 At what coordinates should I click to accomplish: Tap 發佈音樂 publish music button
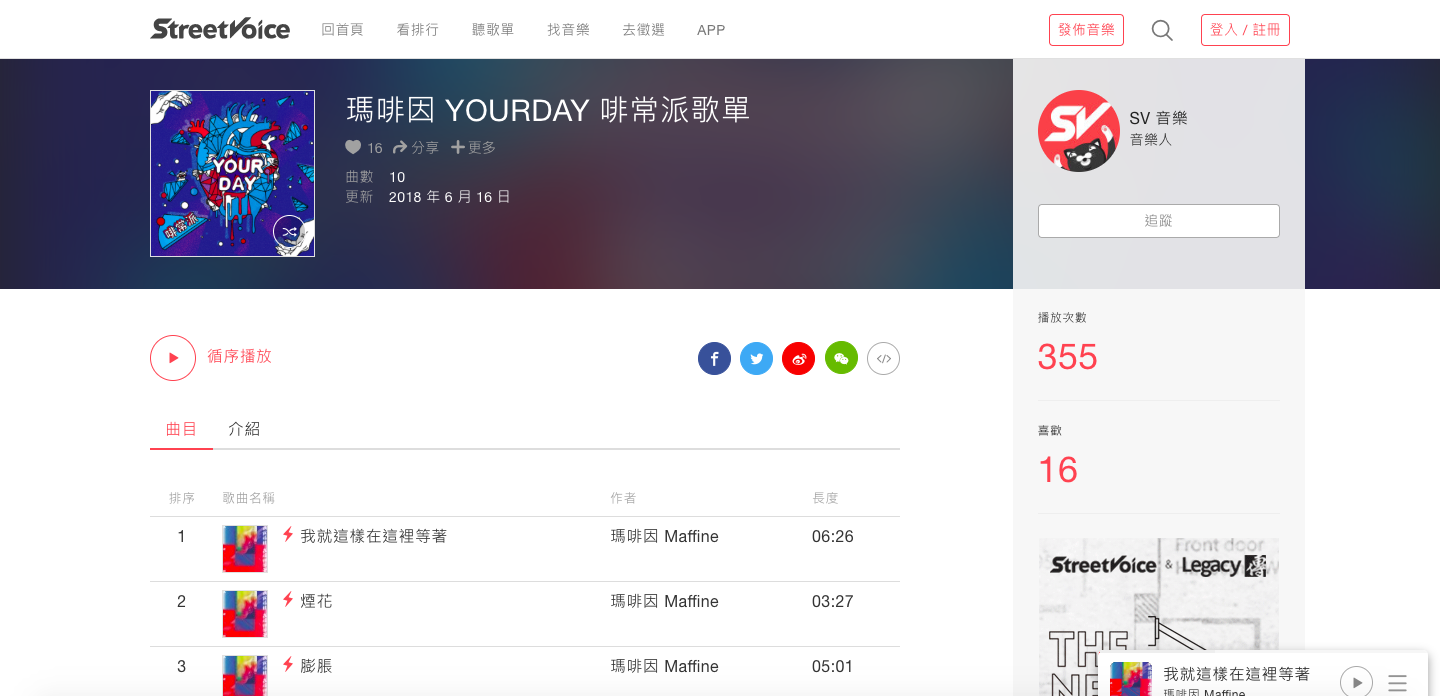1086,30
